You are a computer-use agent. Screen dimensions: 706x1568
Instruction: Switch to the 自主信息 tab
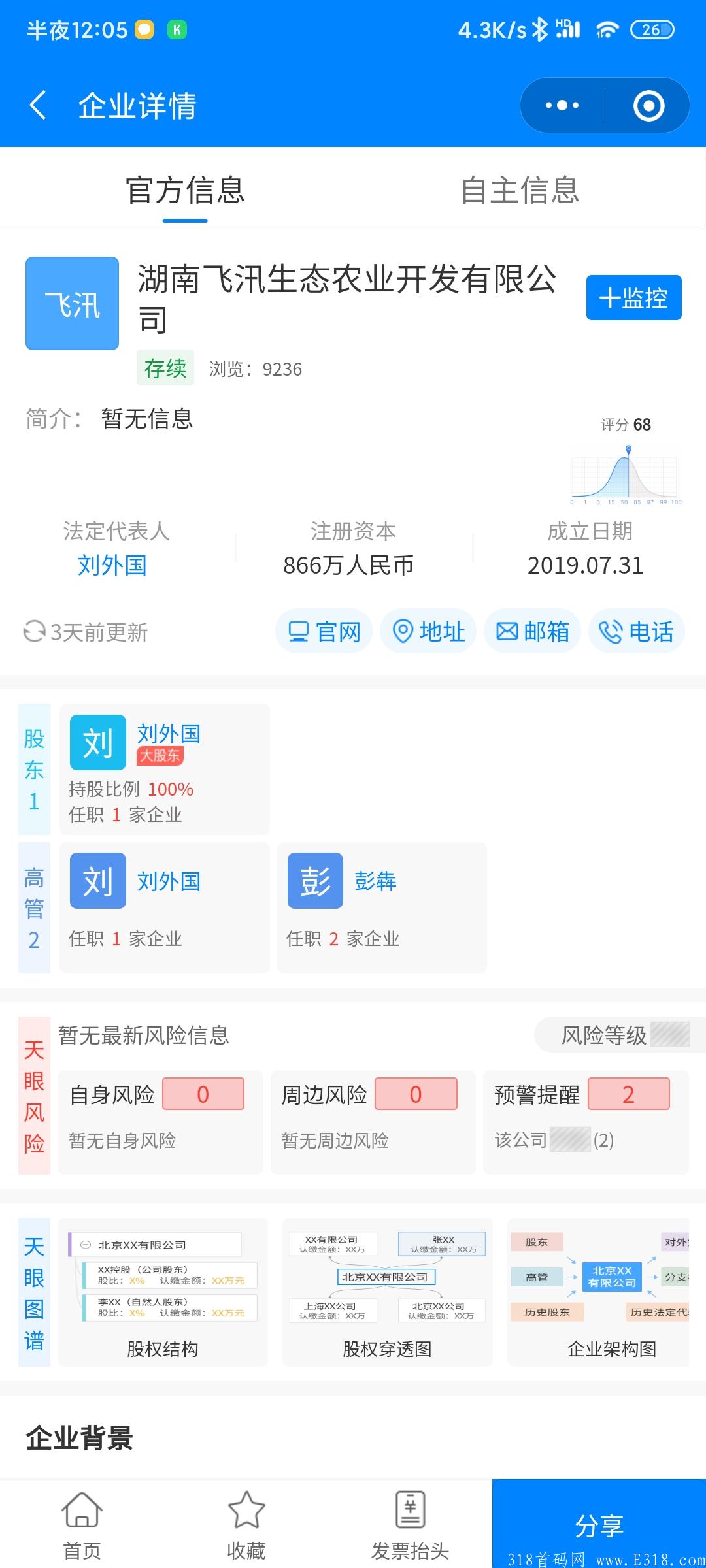click(x=520, y=189)
